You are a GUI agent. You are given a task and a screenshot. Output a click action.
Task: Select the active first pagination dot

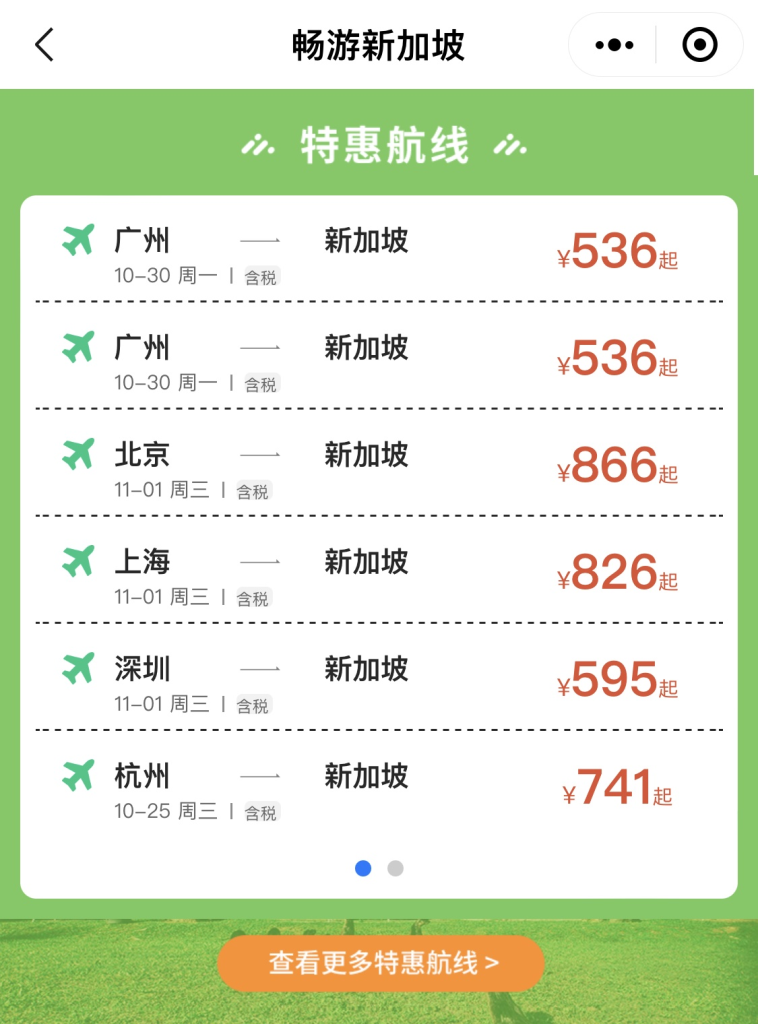362,869
